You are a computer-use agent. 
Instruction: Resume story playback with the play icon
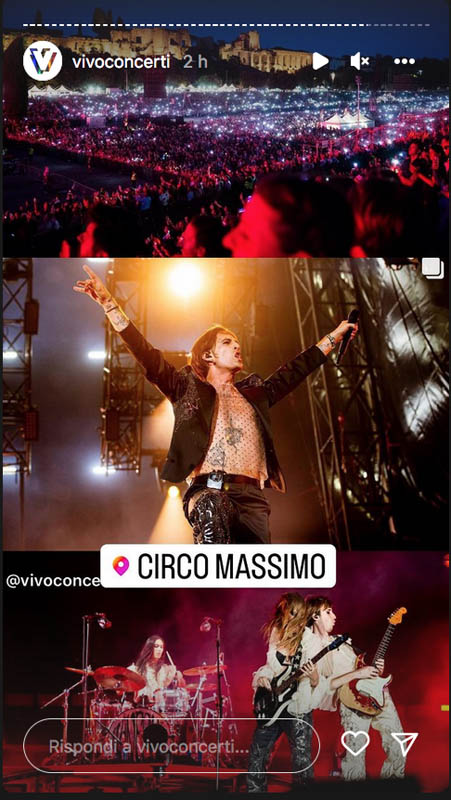[x=320, y=61]
